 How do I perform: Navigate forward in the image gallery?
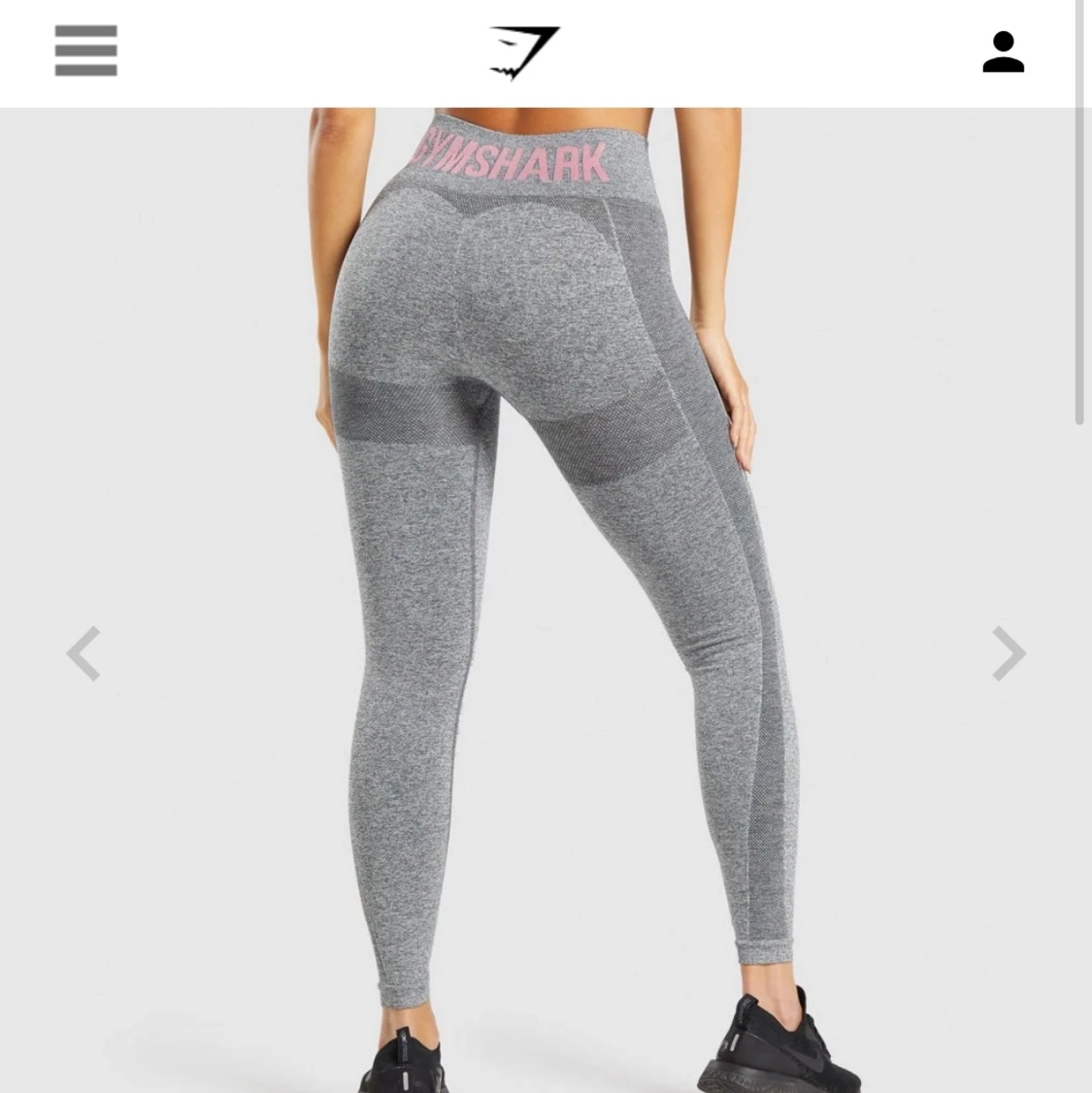click(x=1009, y=653)
